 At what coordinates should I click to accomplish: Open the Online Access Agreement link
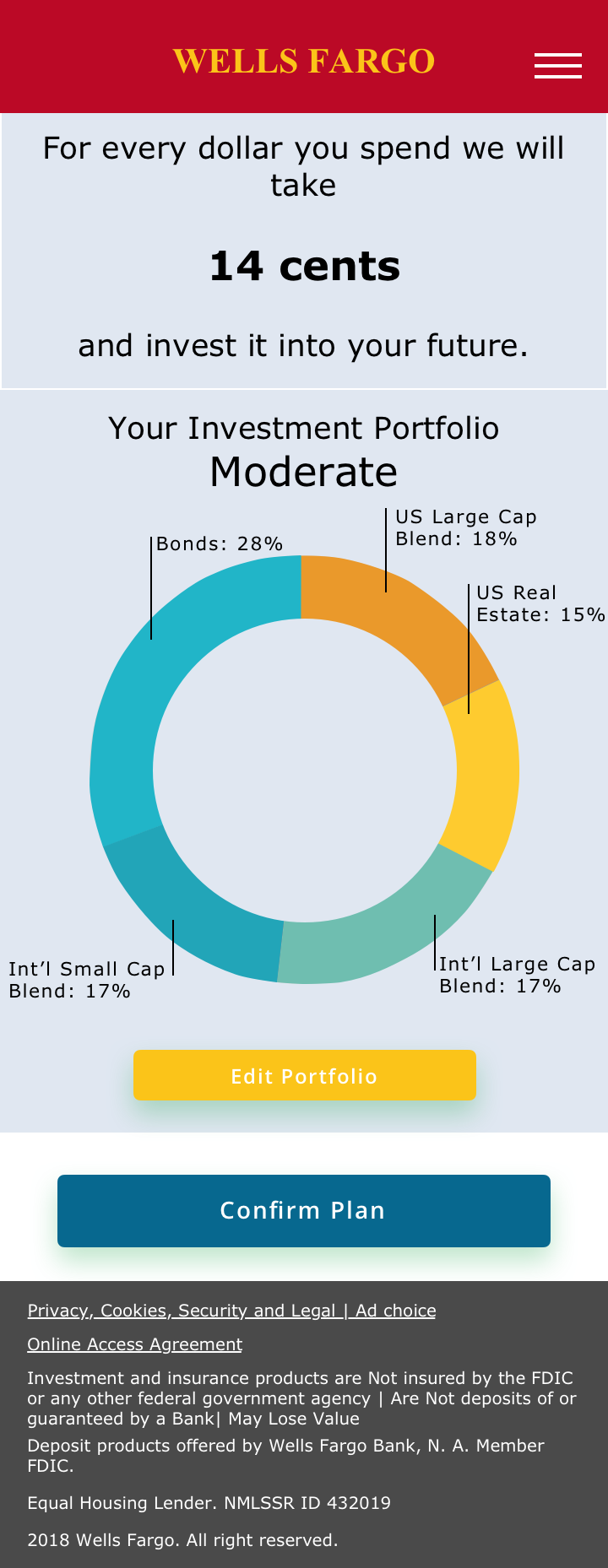coord(134,1344)
